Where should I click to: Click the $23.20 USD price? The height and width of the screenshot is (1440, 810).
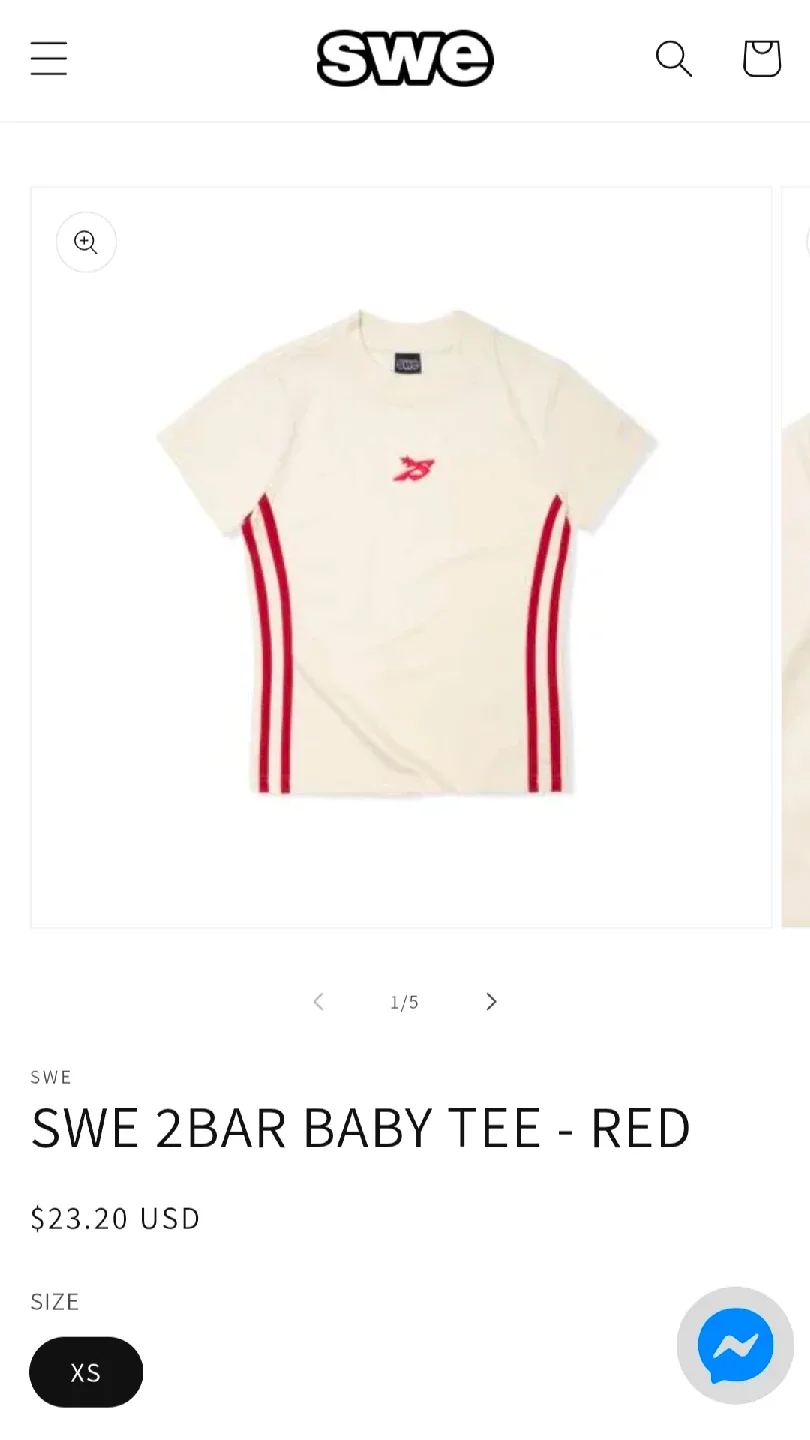[x=115, y=1218]
